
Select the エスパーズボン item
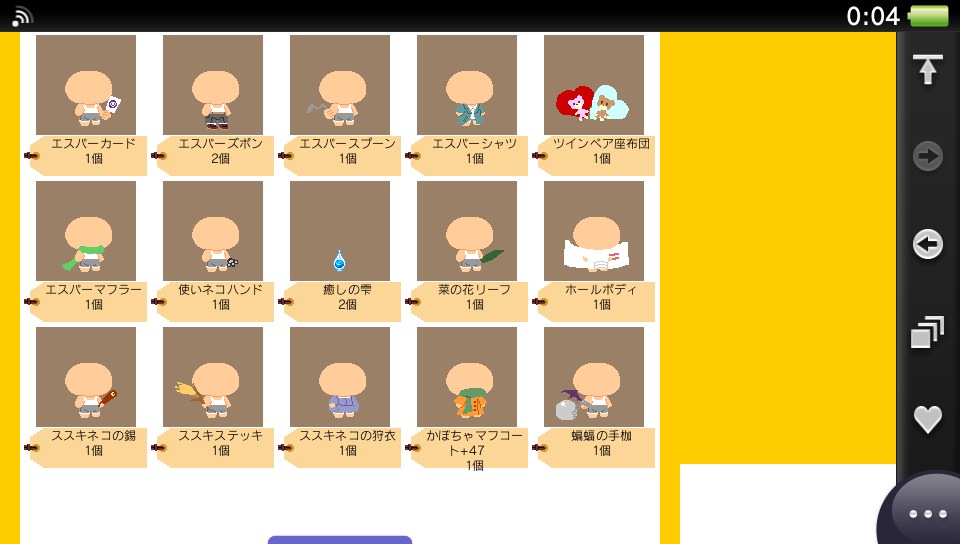(x=213, y=86)
